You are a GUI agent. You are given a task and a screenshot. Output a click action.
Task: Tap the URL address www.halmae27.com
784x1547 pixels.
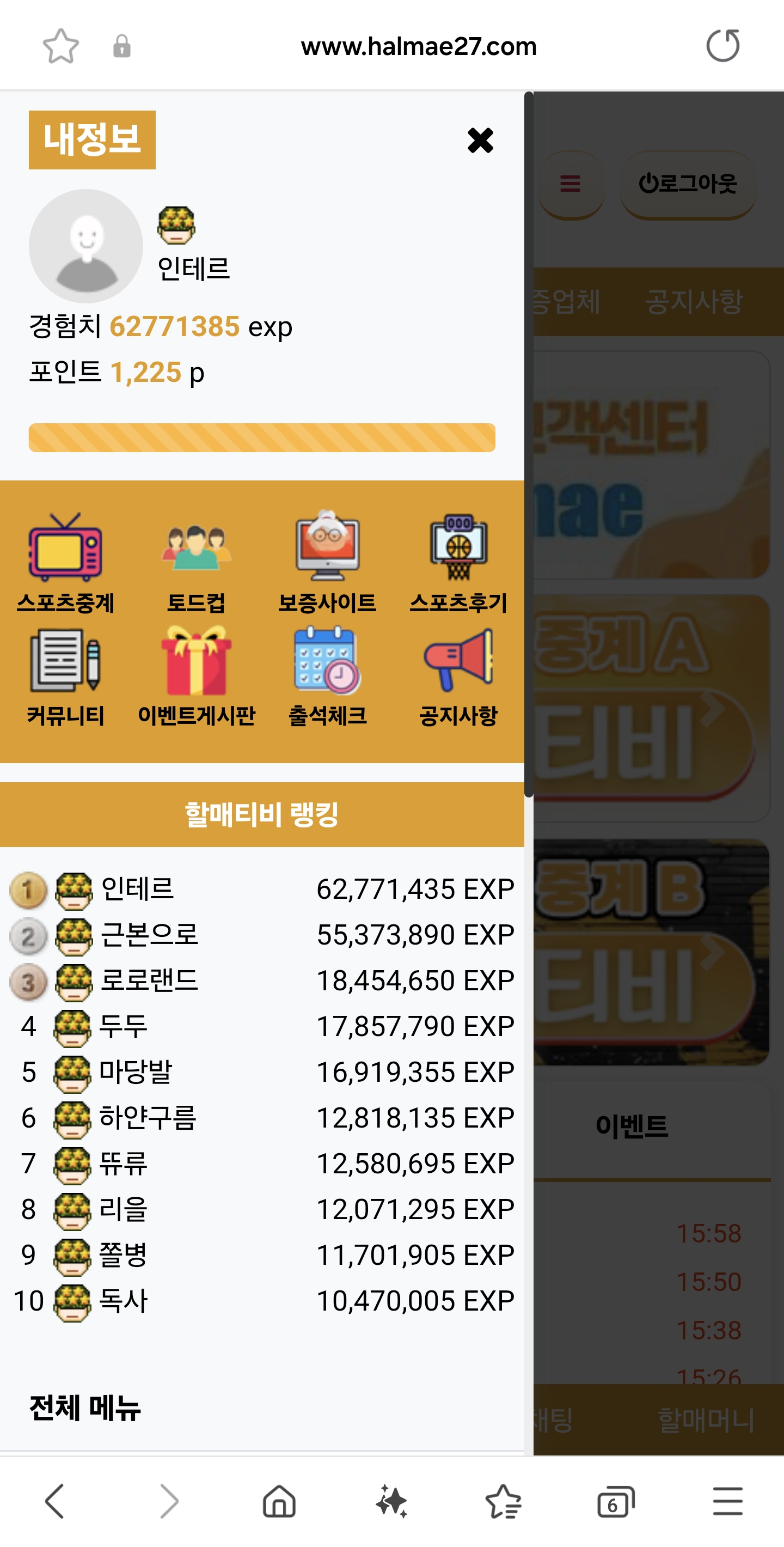click(x=419, y=46)
